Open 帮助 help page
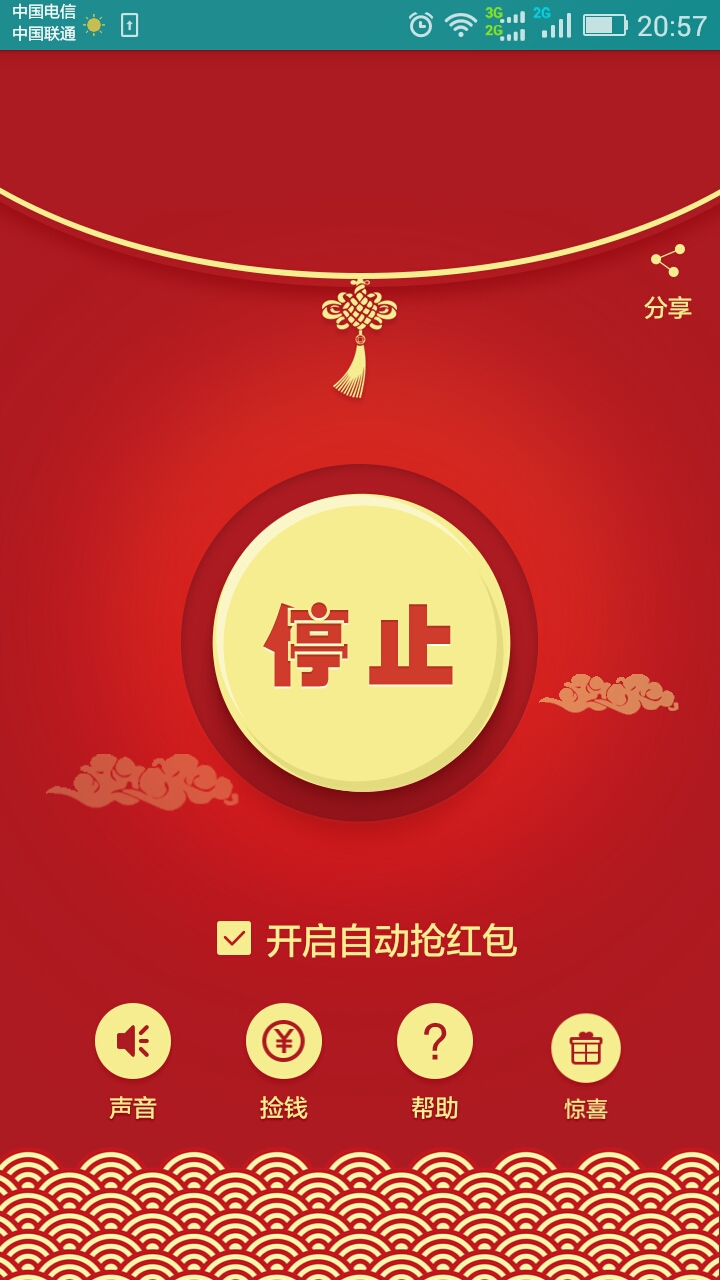 [435, 1042]
